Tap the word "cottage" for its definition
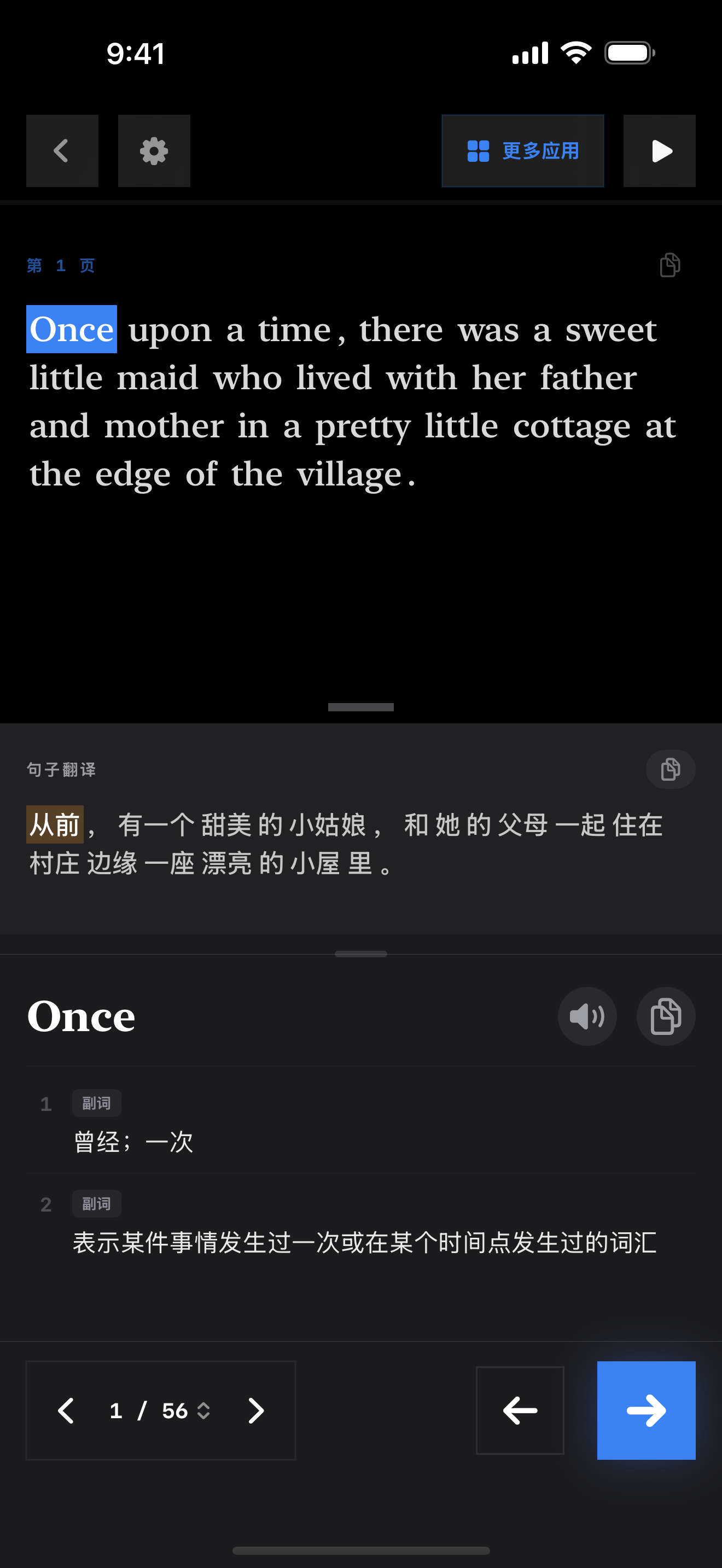 click(x=571, y=426)
